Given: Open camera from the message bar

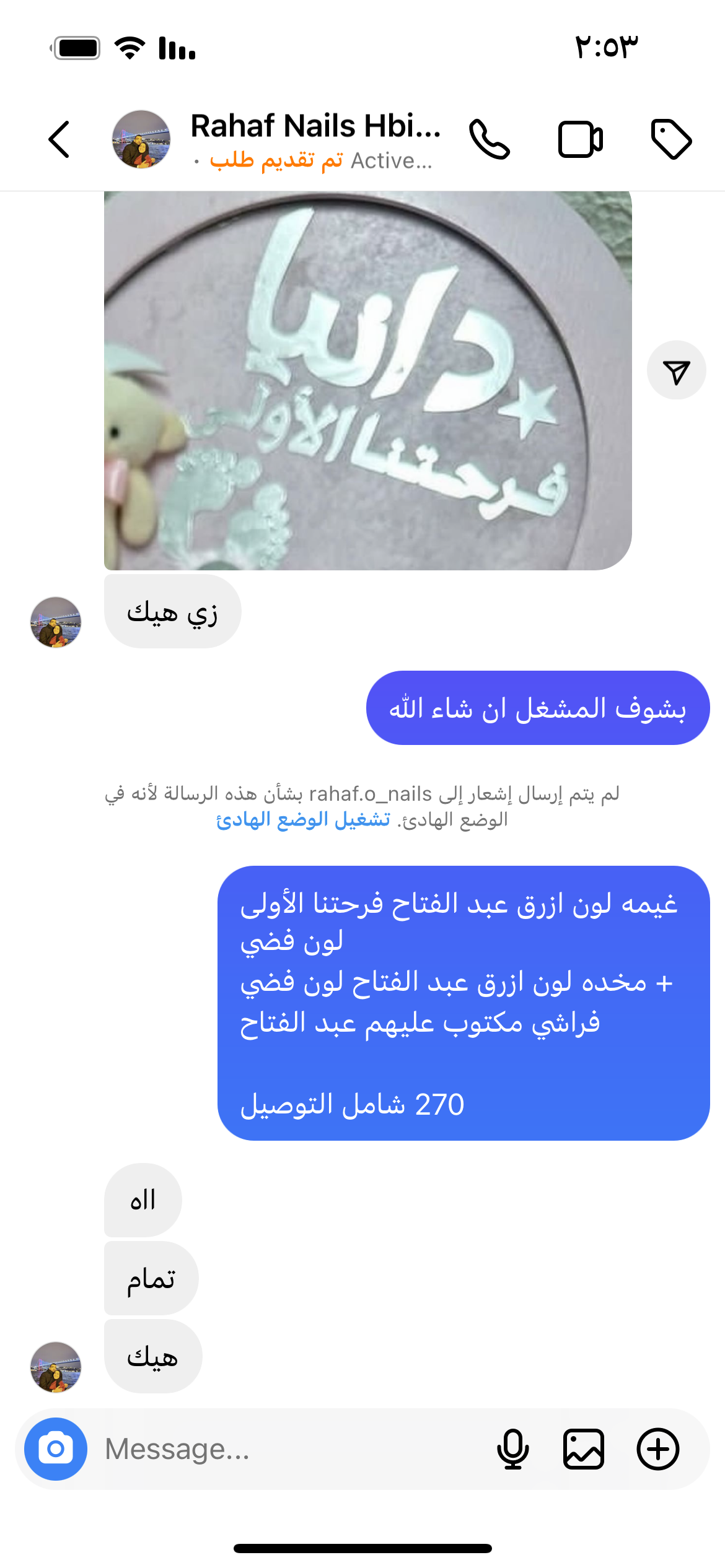Looking at the screenshot, I should tap(56, 1449).
